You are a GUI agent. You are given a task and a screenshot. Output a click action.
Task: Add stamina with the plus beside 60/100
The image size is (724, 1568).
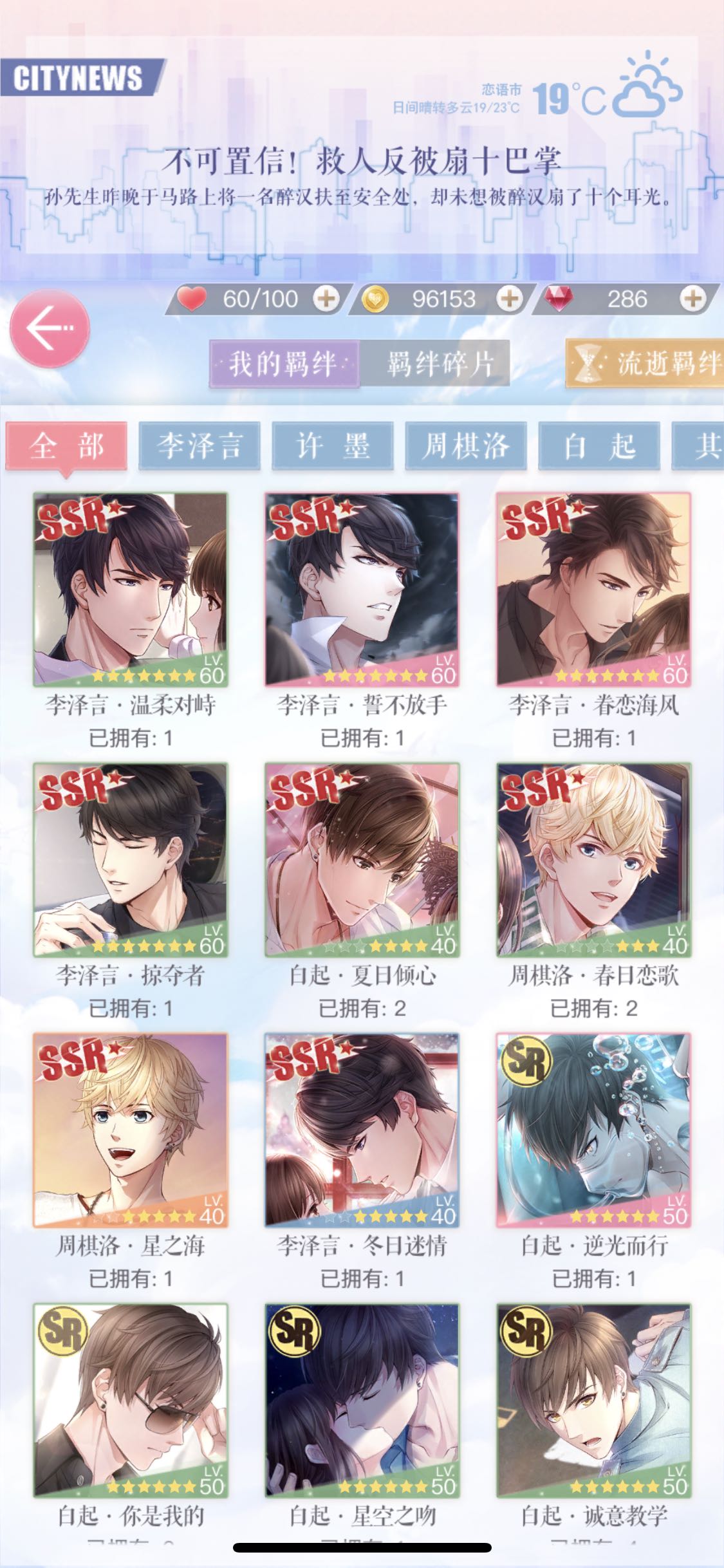(x=326, y=299)
